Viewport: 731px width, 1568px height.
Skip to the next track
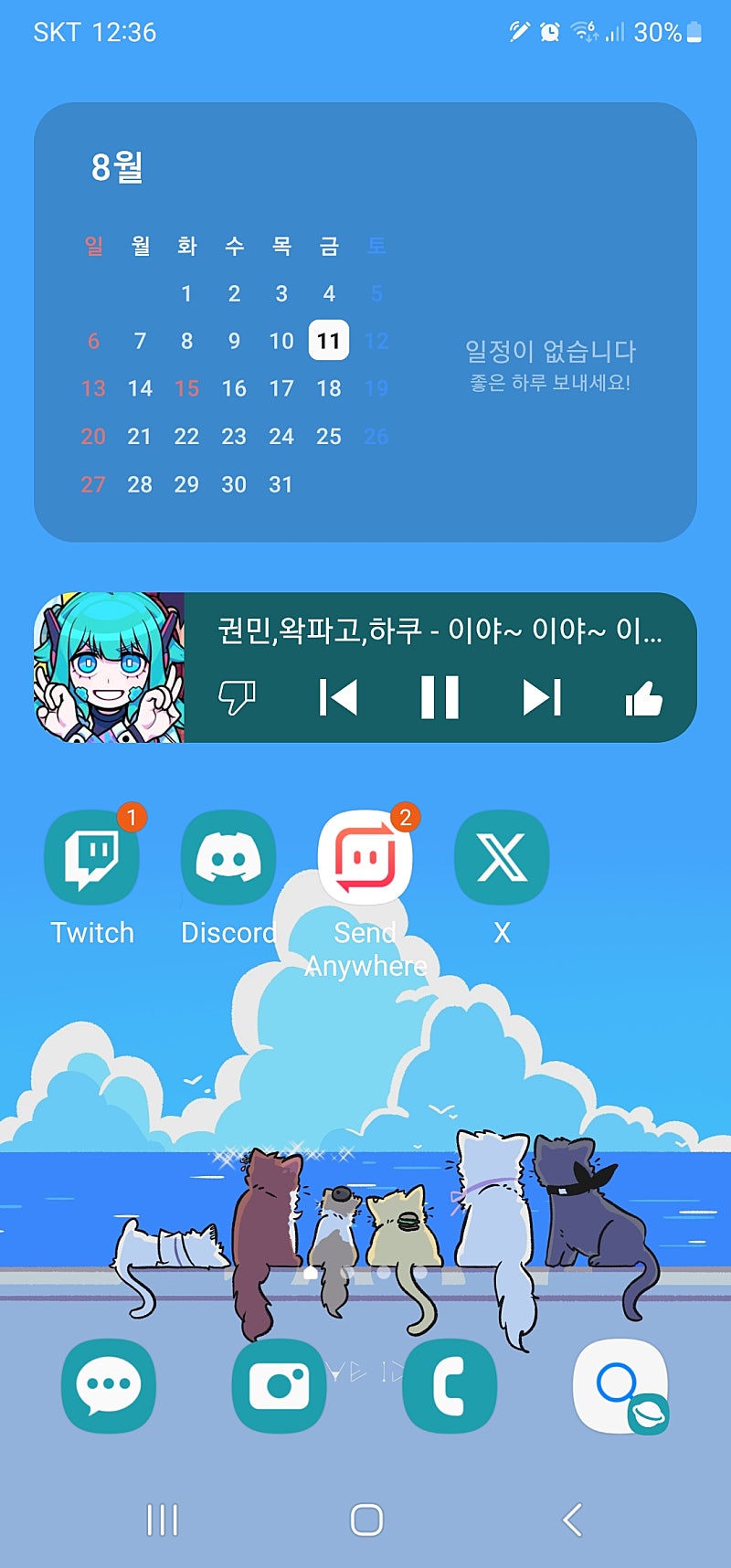(541, 698)
